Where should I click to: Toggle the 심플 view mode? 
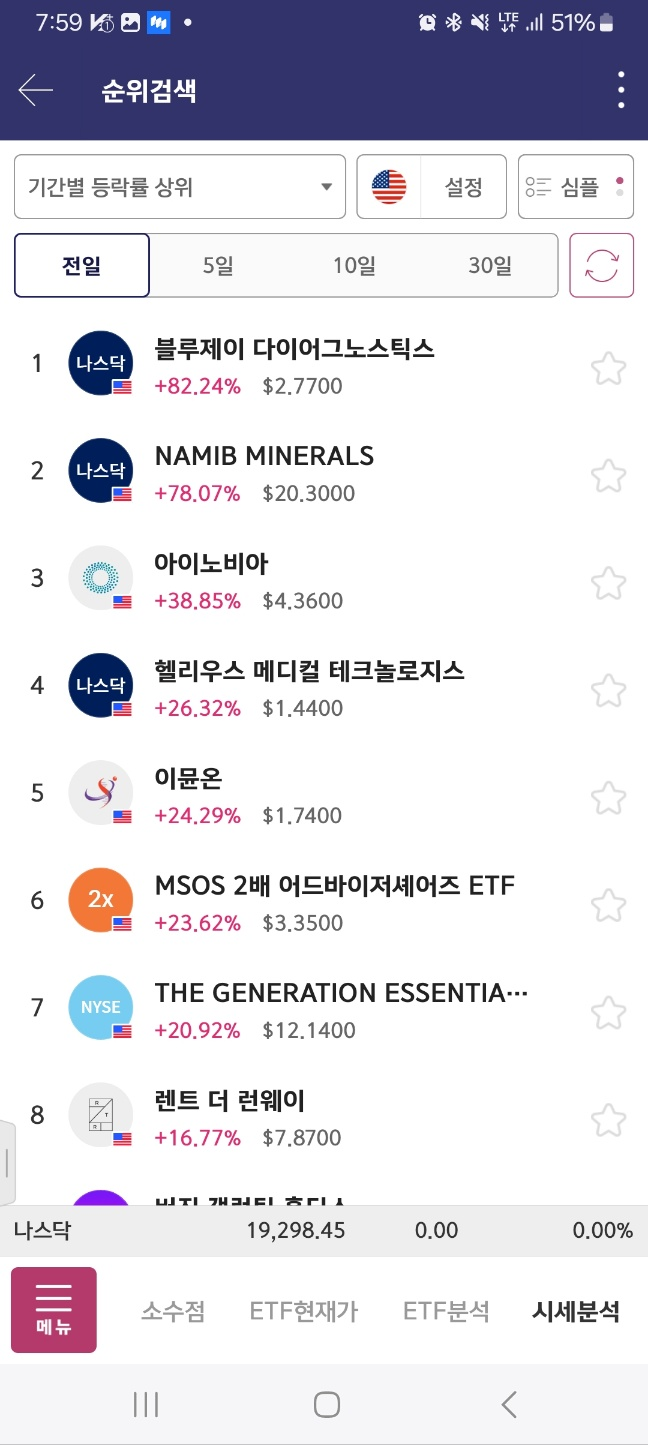(x=576, y=187)
